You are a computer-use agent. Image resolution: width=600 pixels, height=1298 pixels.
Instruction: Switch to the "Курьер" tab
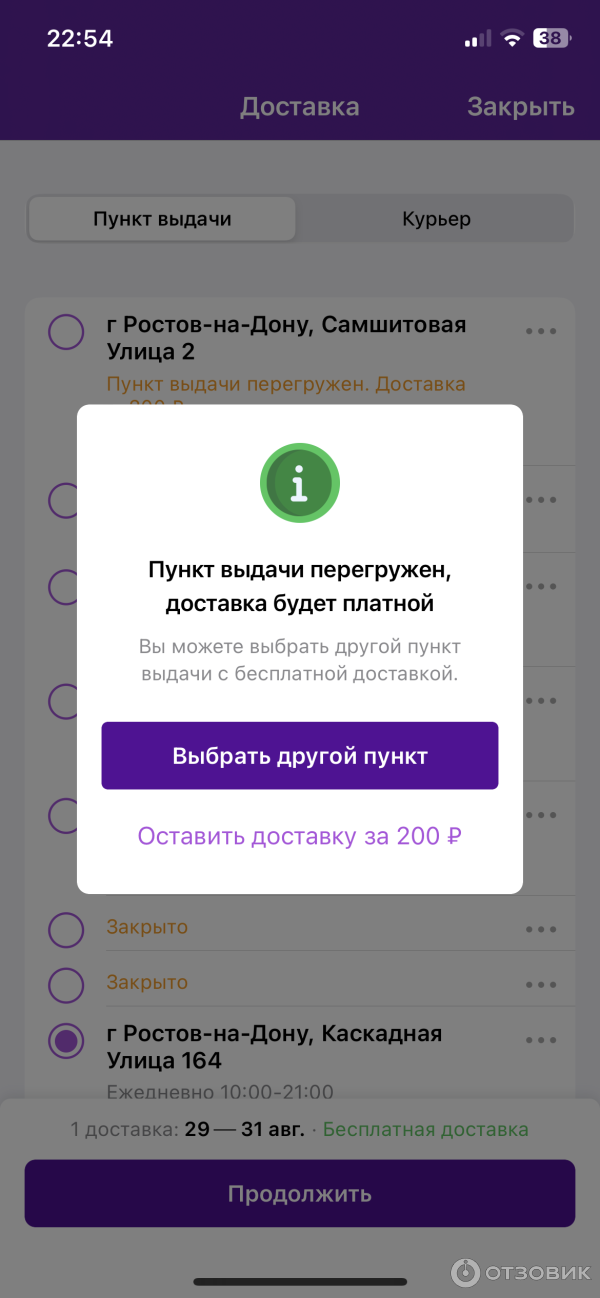tap(436, 219)
